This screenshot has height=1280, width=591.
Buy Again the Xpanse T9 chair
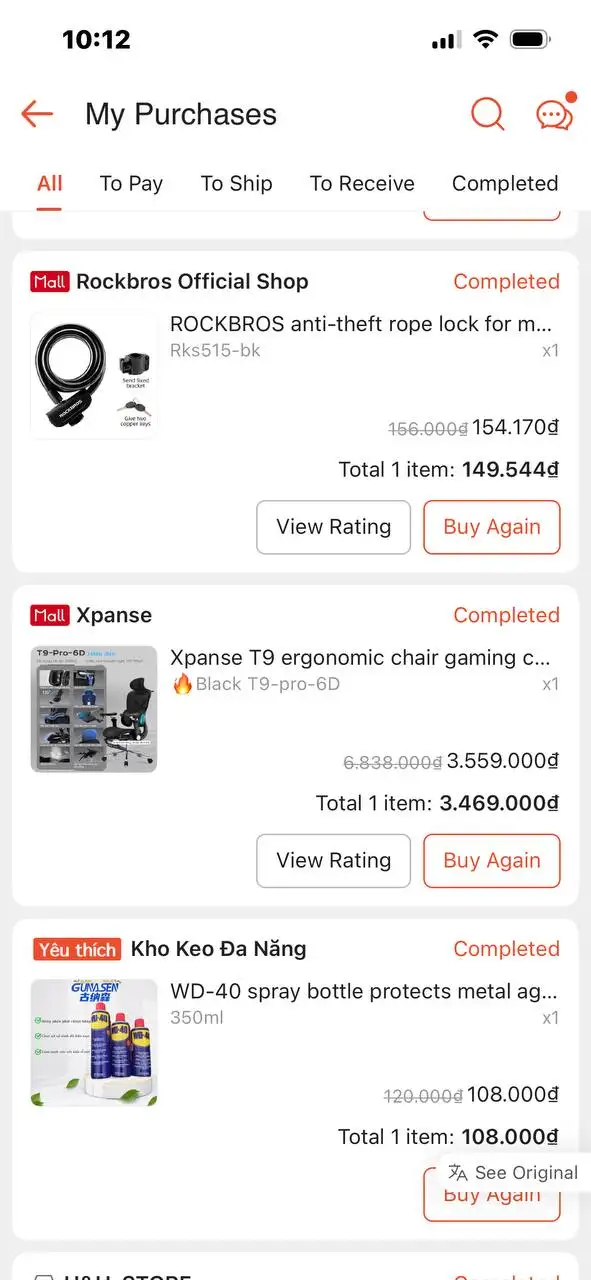pyautogui.click(x=492, y=861)
